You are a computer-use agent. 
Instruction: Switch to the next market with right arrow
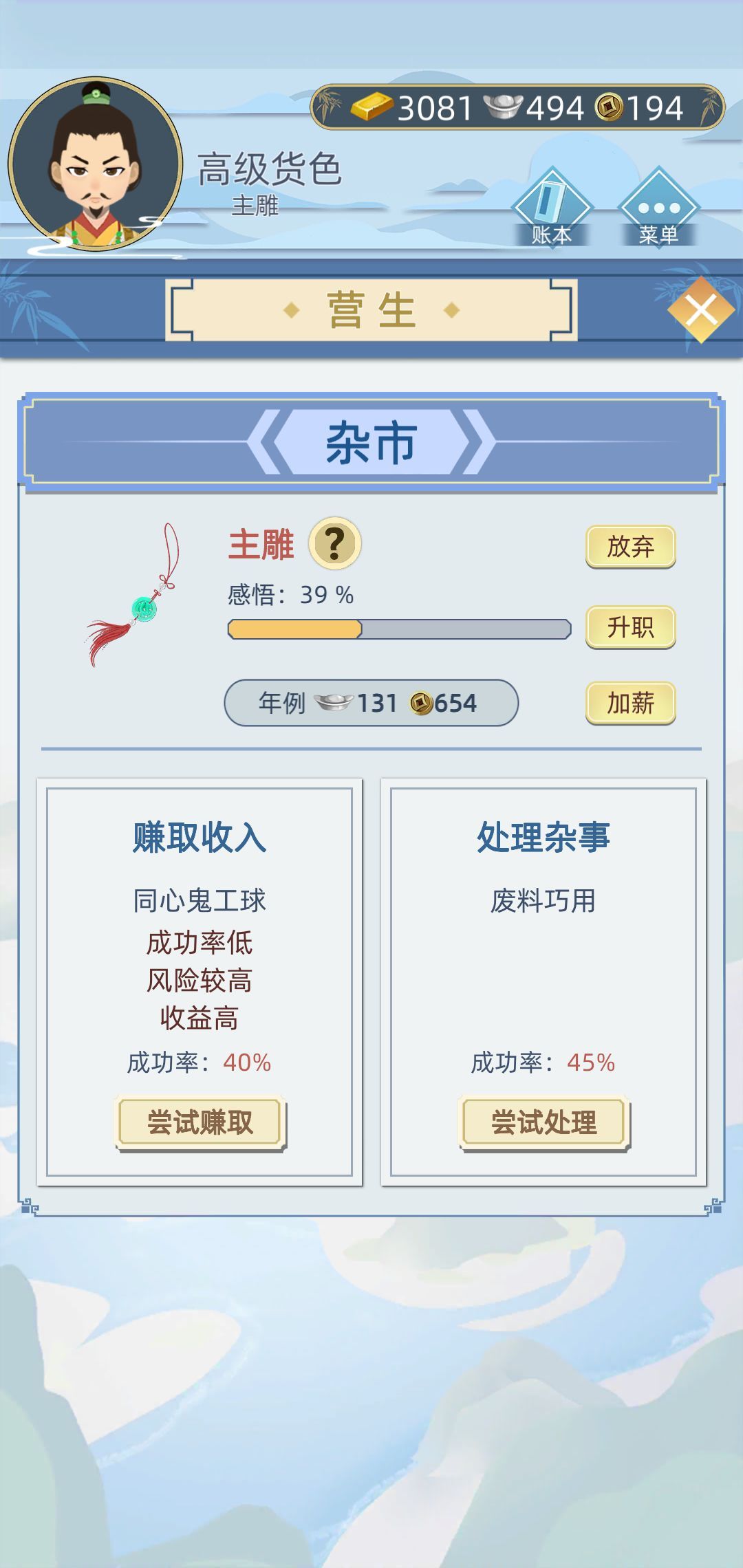tap(478, 442)
